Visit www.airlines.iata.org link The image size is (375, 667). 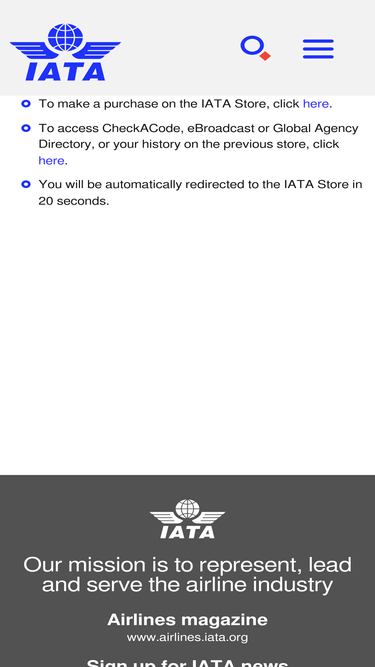click(188, 637)
